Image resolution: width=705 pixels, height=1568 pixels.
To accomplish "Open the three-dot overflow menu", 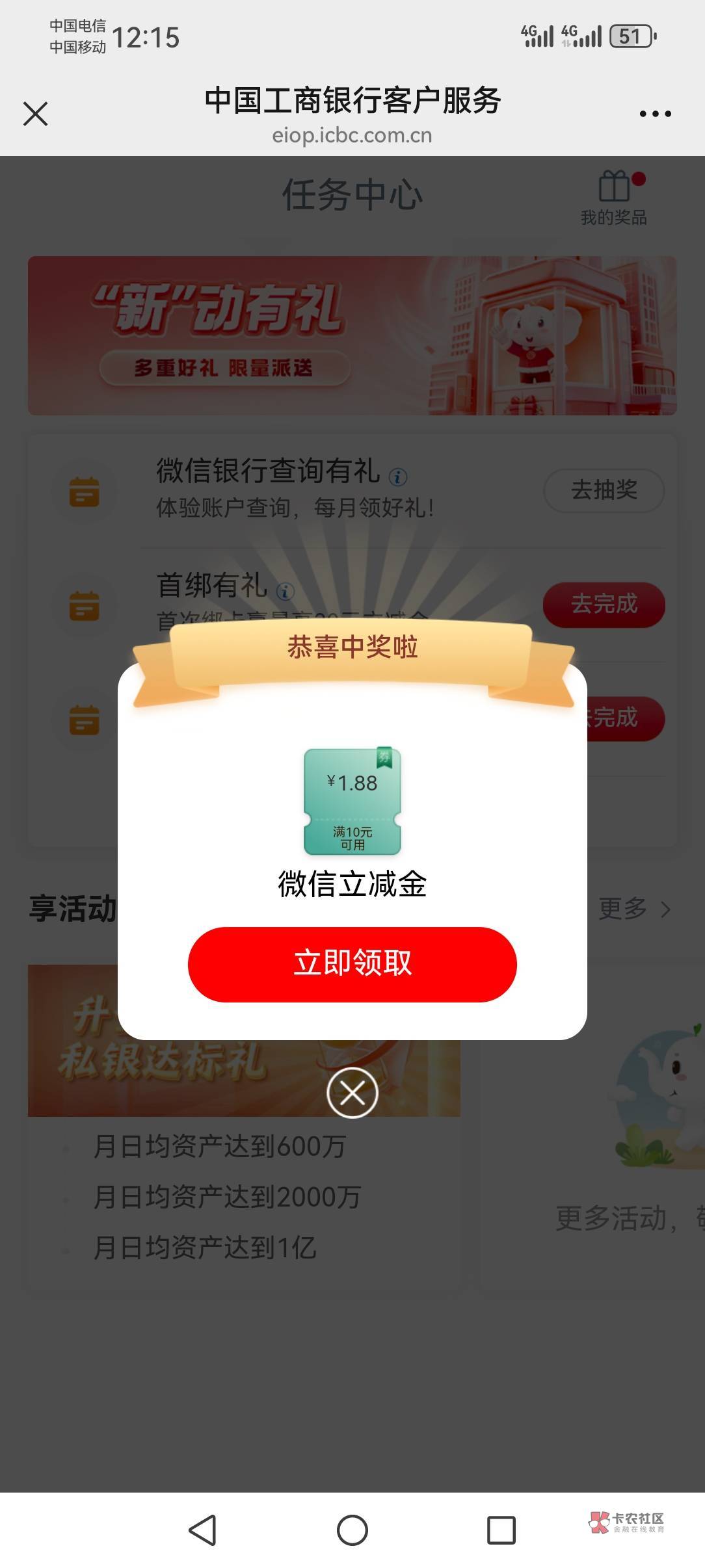I will point(655,114).
